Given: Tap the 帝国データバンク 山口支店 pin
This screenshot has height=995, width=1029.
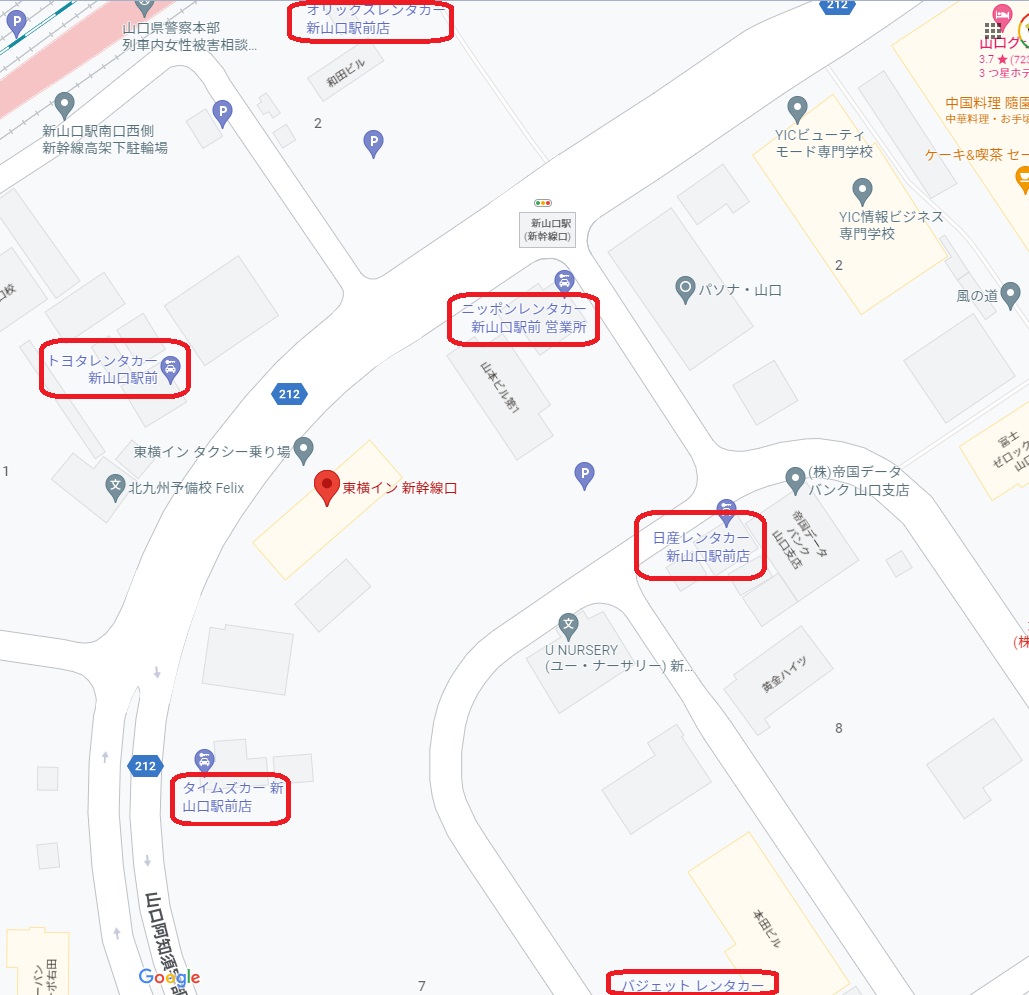Looking at the screenshot, I should click(x=795, y=481).
